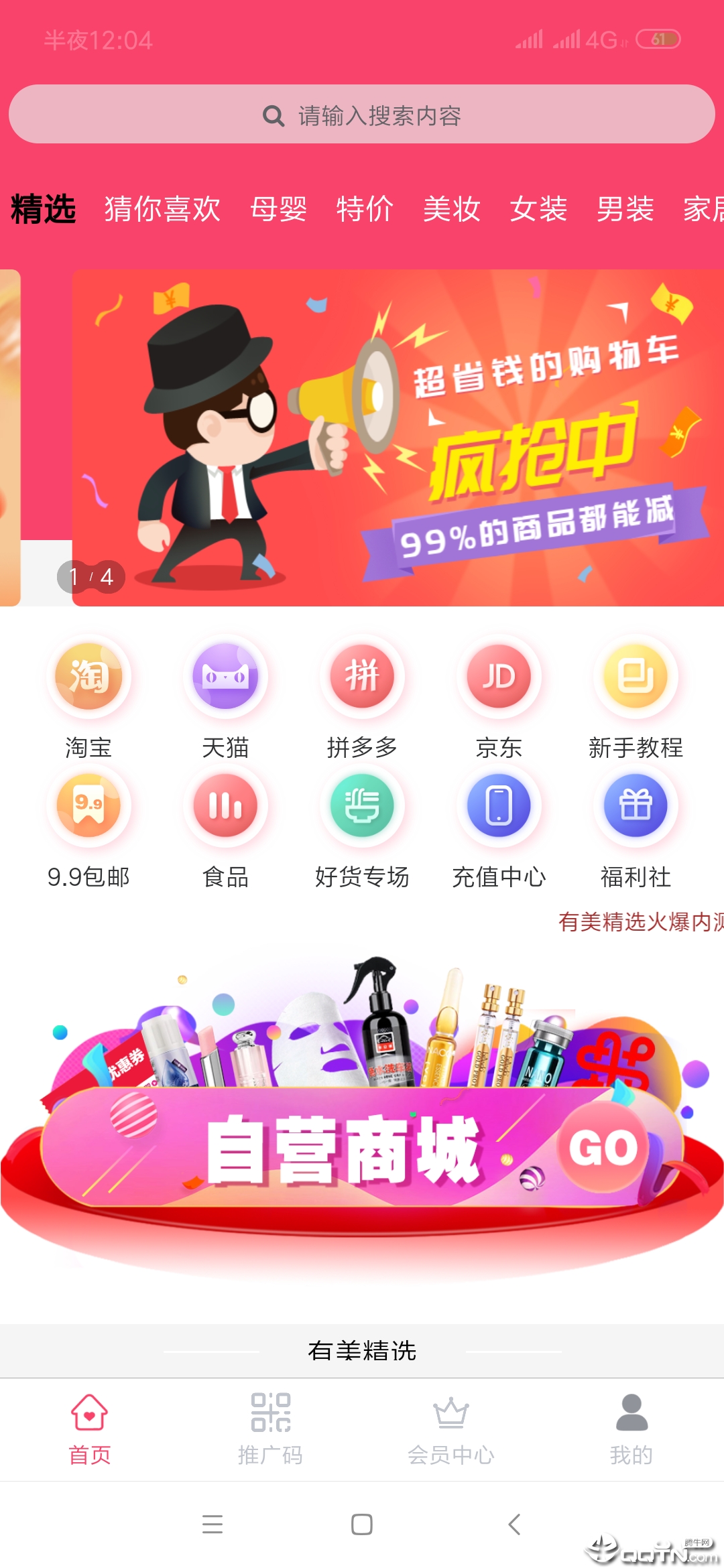Switch to the 女装 tab
This screenshot has height=1568, width=724.
click(x=538, y=209)
